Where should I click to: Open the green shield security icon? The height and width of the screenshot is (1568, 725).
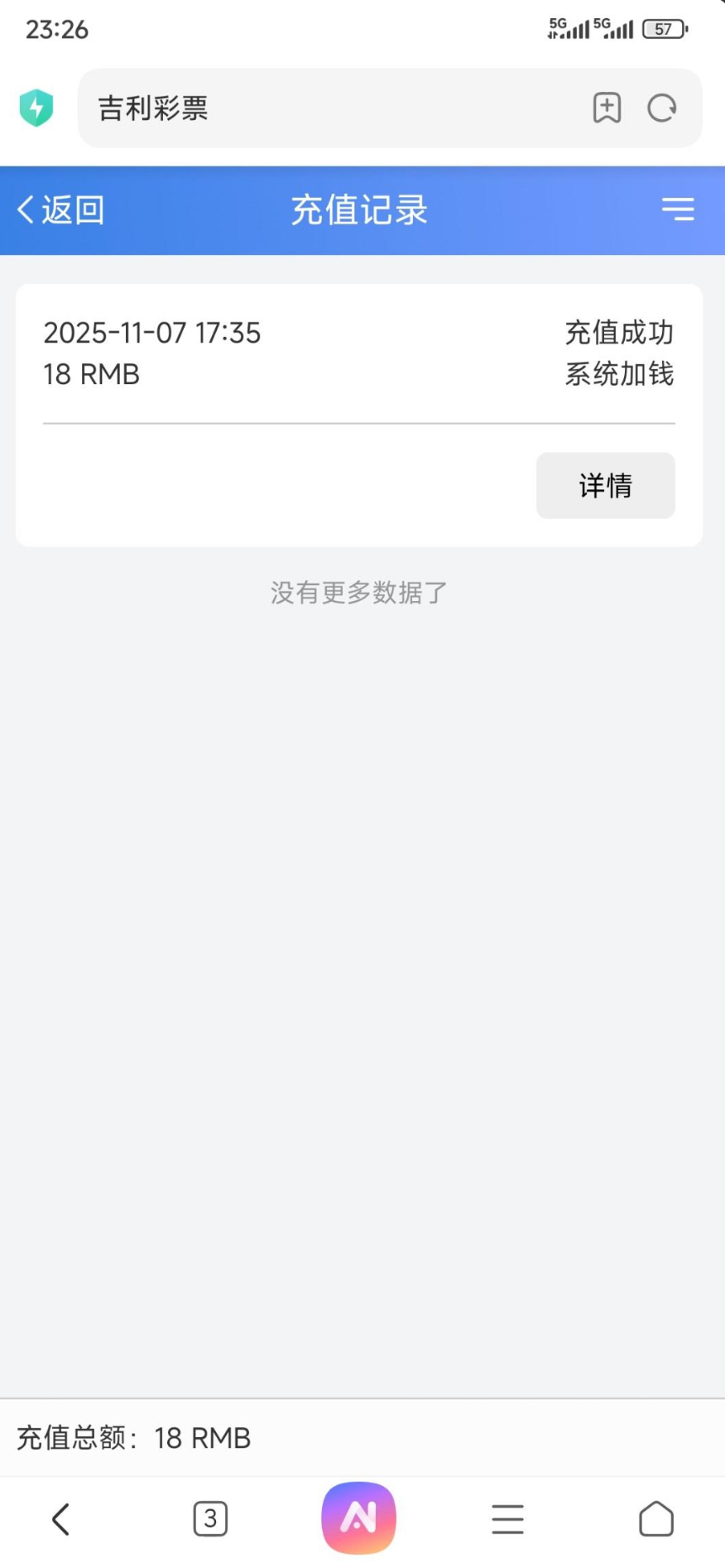(x=36, y=108)
